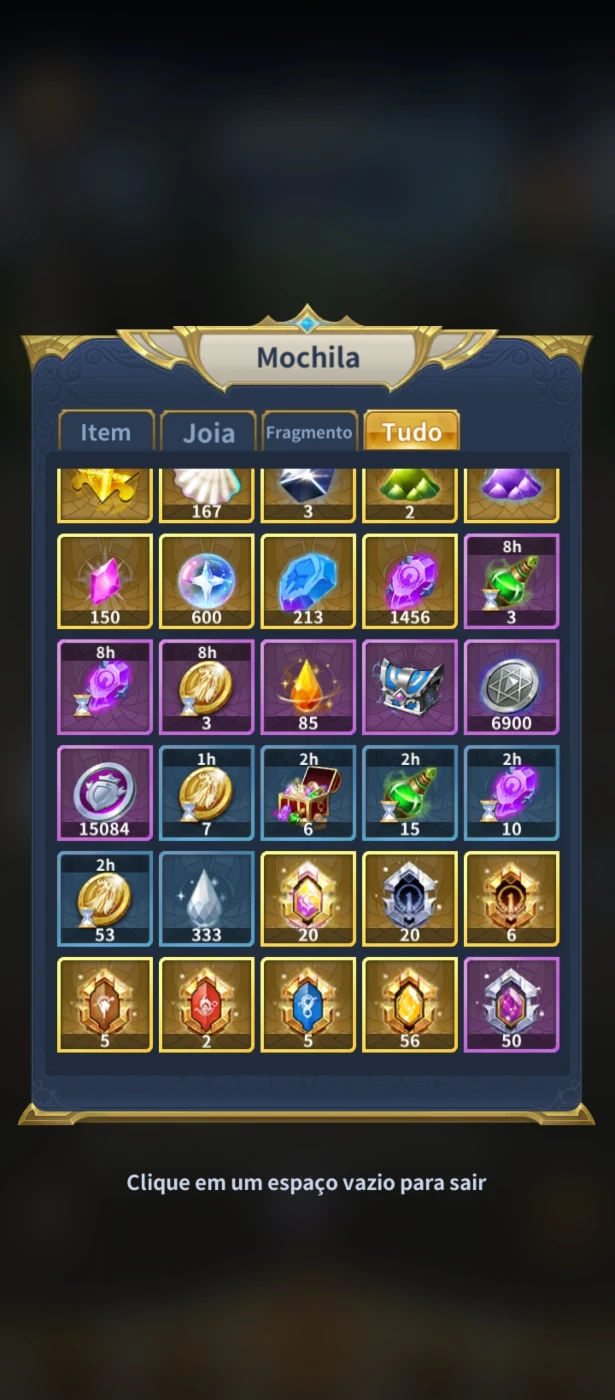
Task: Select the 1h gold coin item
Action: click(206, 793)
